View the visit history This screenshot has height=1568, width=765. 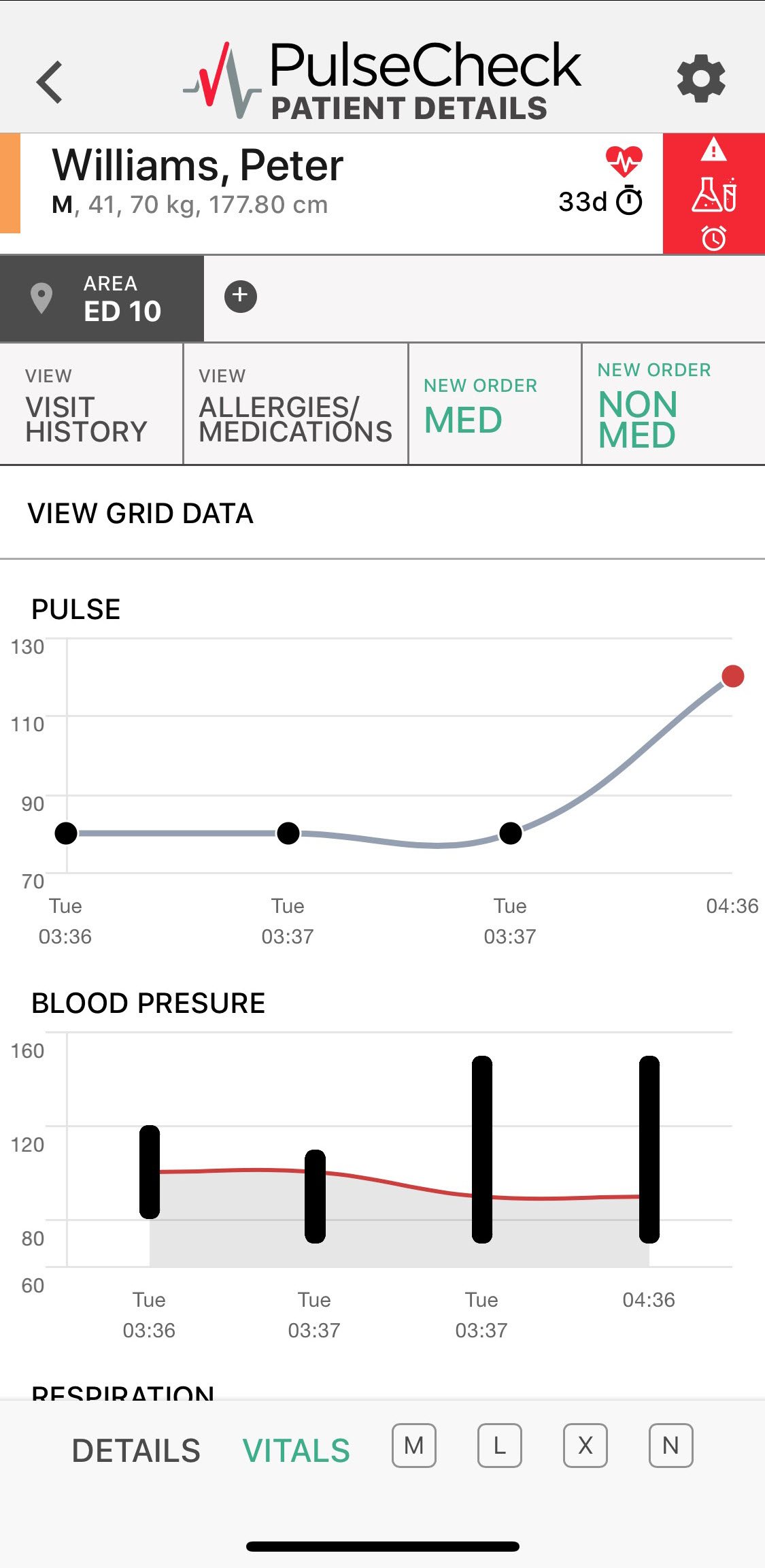91,405
